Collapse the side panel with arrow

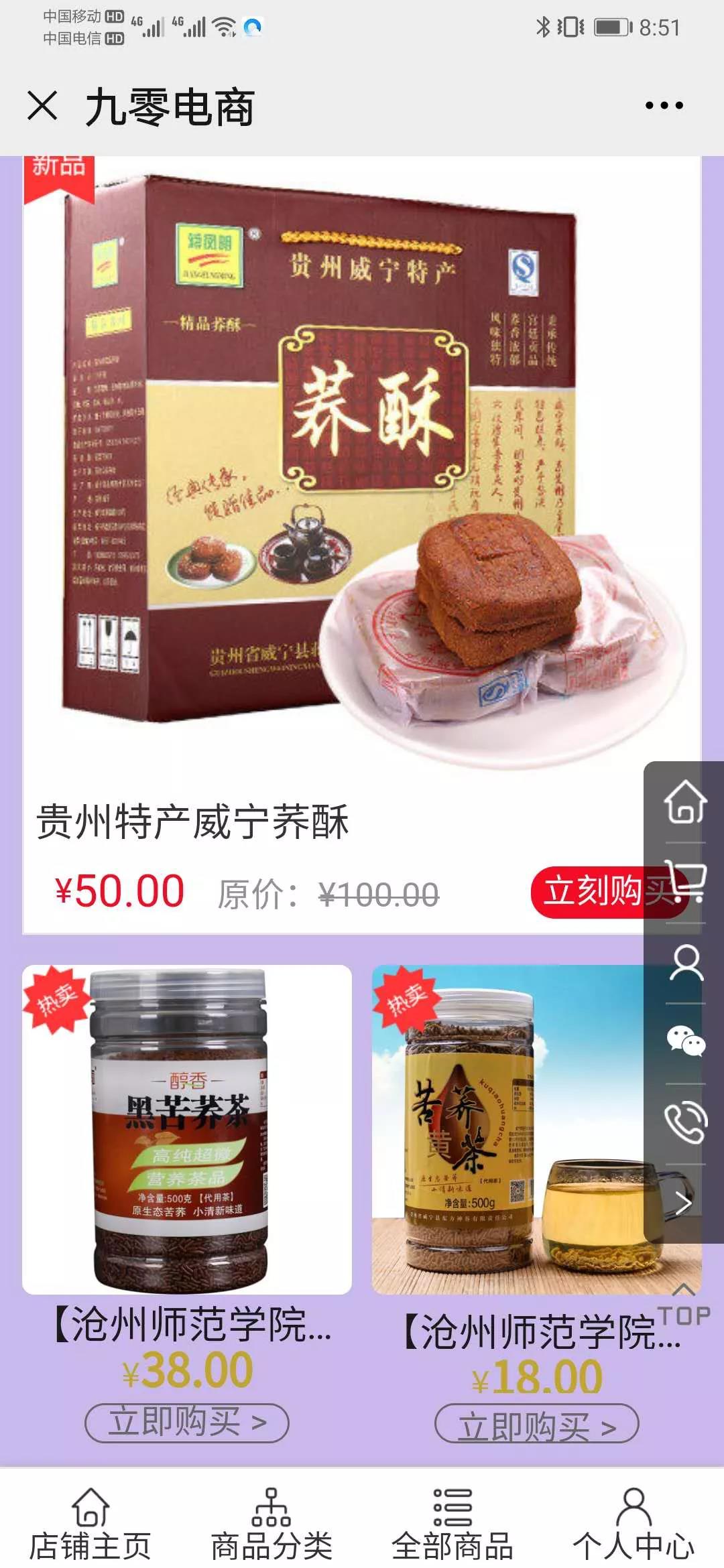coord(684,1203)
